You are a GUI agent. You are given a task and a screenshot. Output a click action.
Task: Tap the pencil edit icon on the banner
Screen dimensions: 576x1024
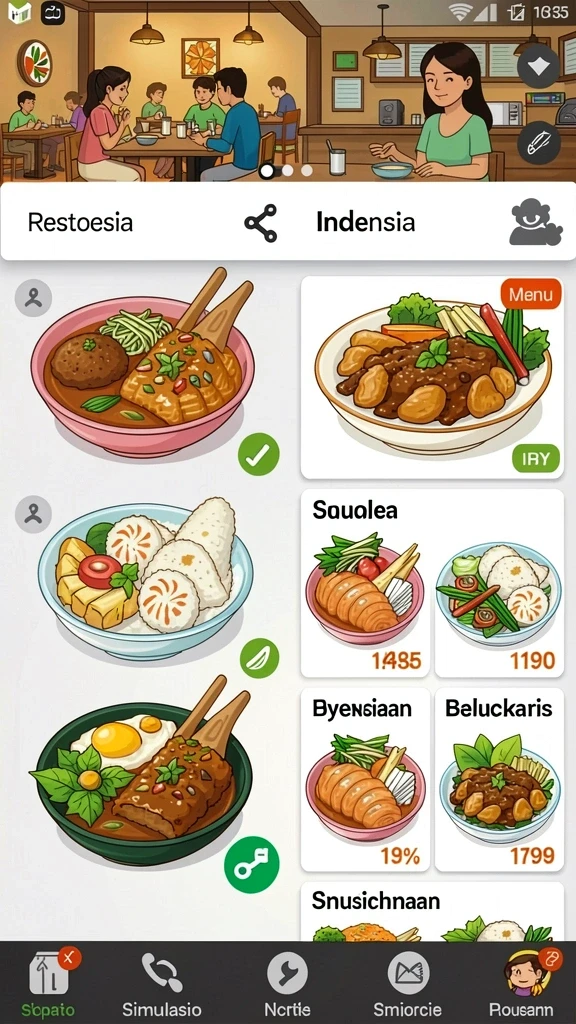pyautogui.click(x=539, y=142)
